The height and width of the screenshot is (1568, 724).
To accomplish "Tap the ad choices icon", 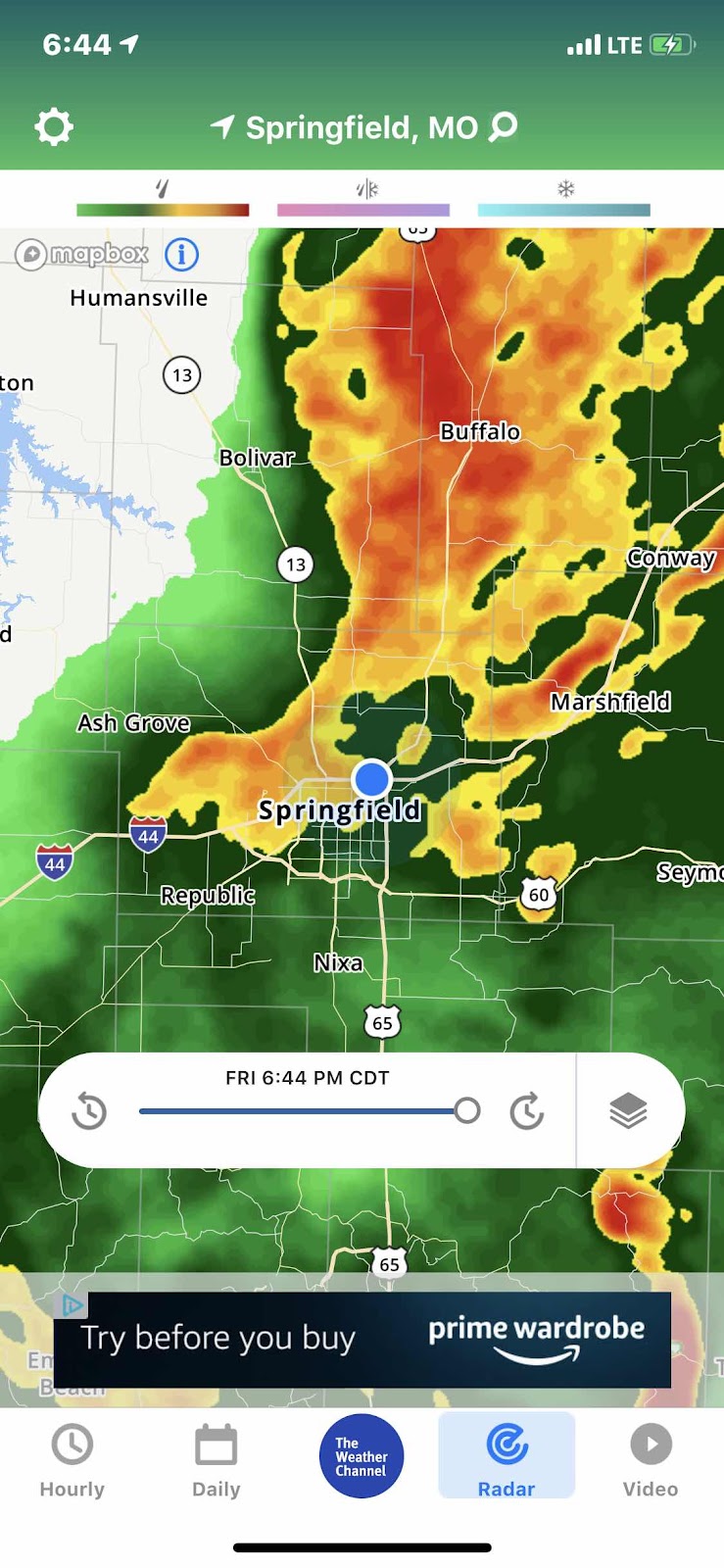I will pyautogui.click(x=72, y=1304).
